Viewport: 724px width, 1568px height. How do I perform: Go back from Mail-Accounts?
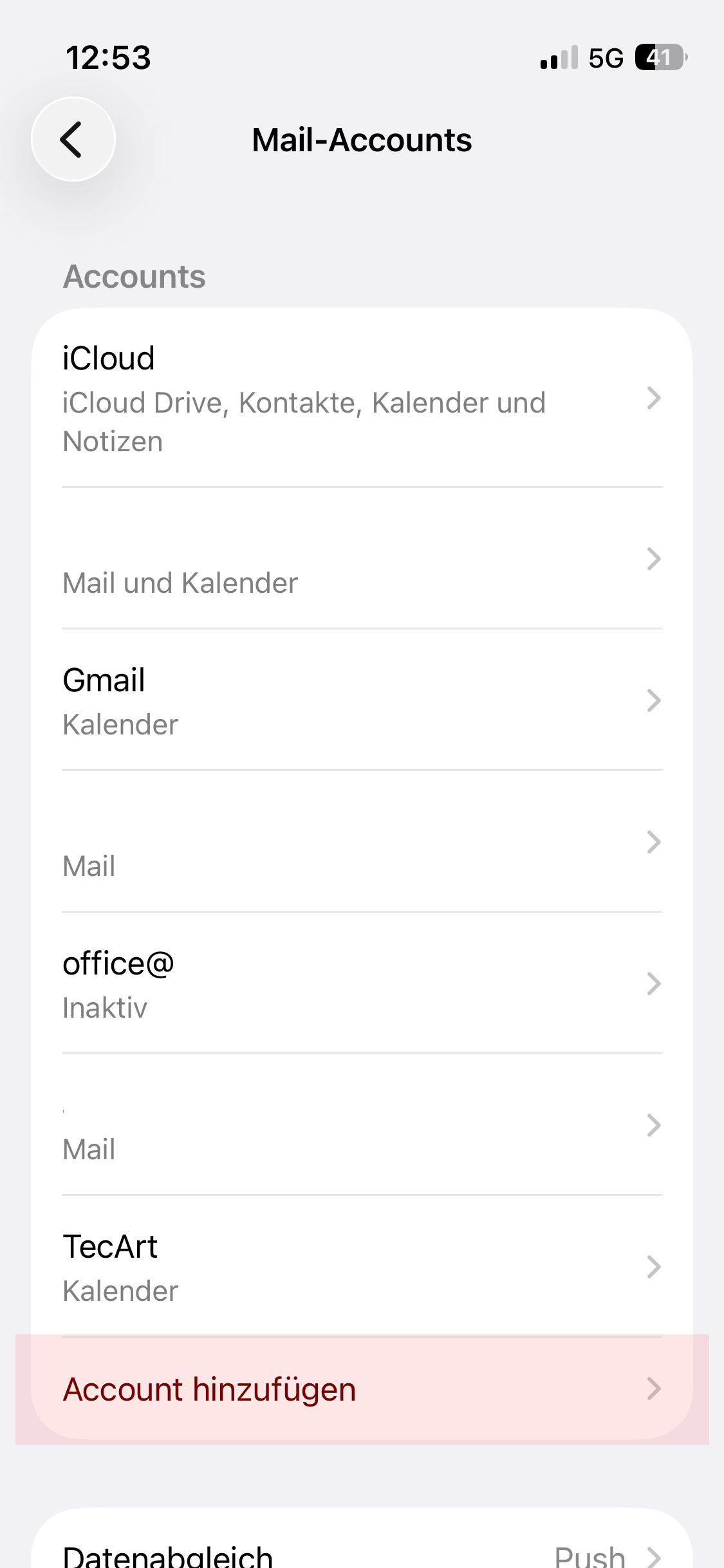click(73, 139)
